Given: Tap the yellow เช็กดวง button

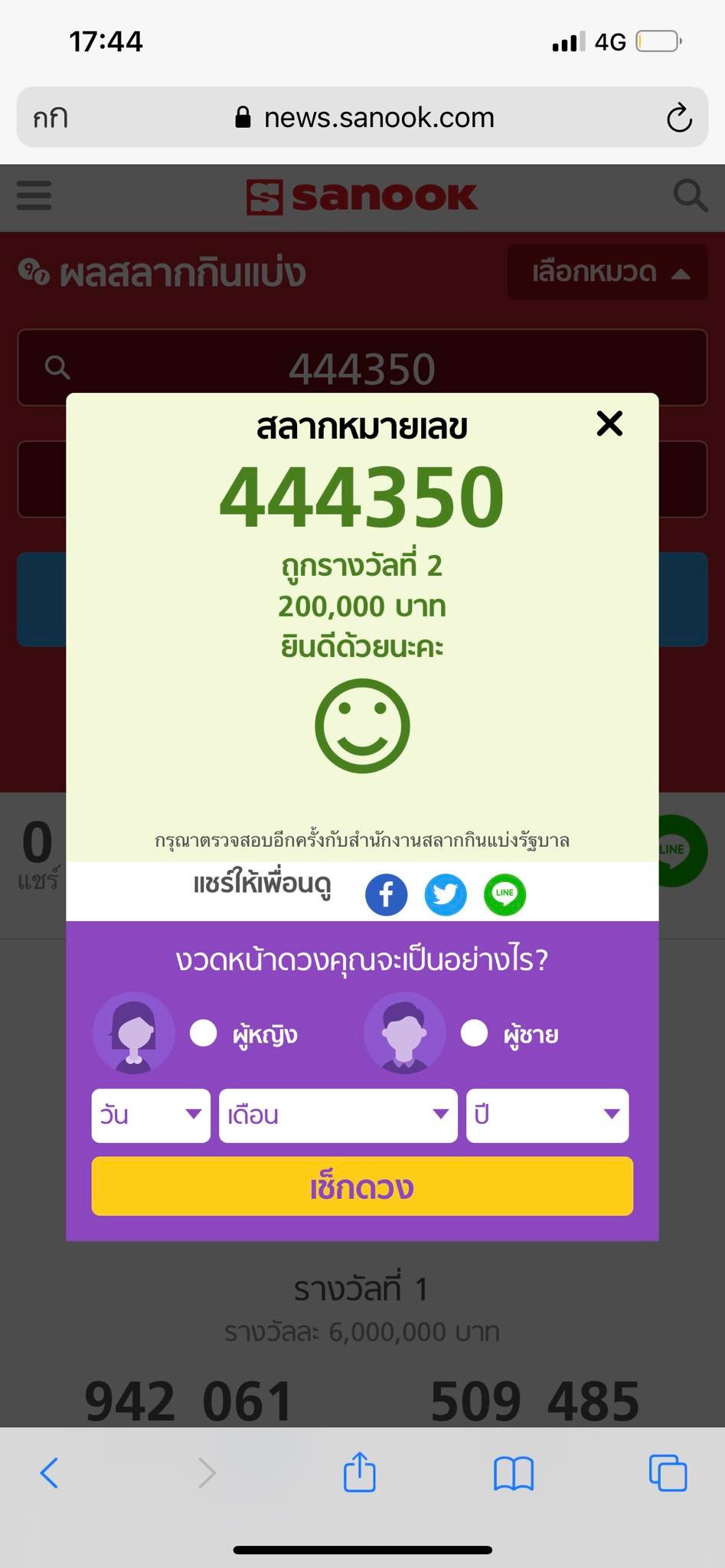Looking at the screenshot, I should pyautogui.click(x=362, y=1186).
